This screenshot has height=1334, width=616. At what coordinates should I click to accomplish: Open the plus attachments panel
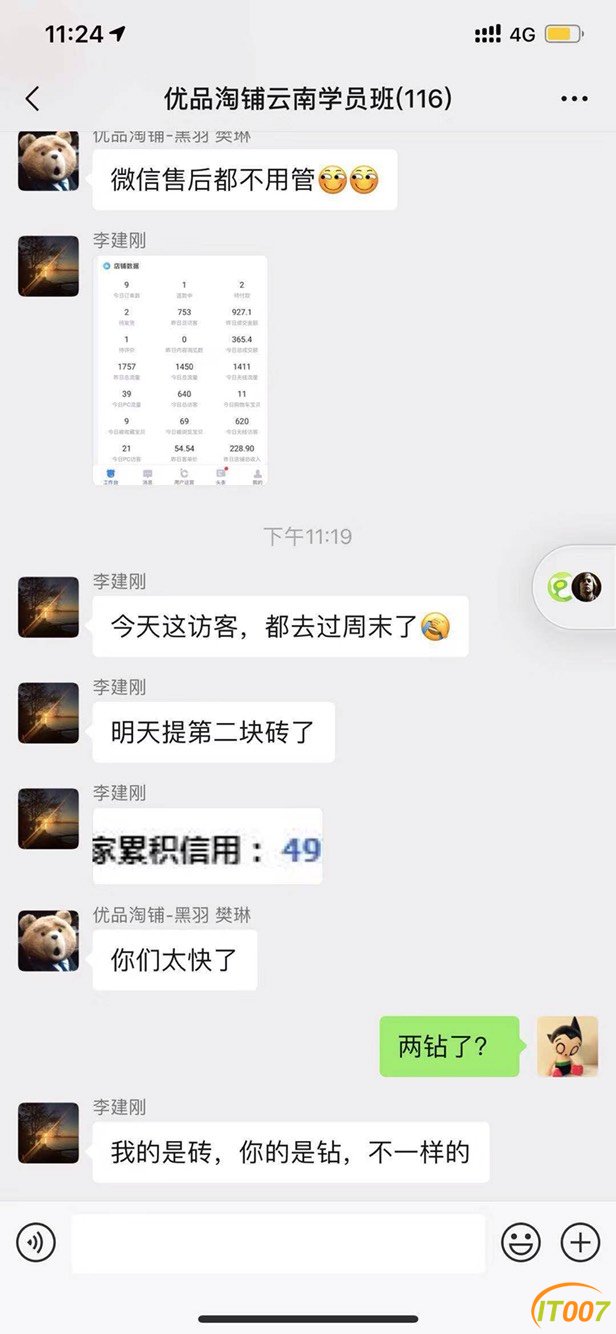580,1243
